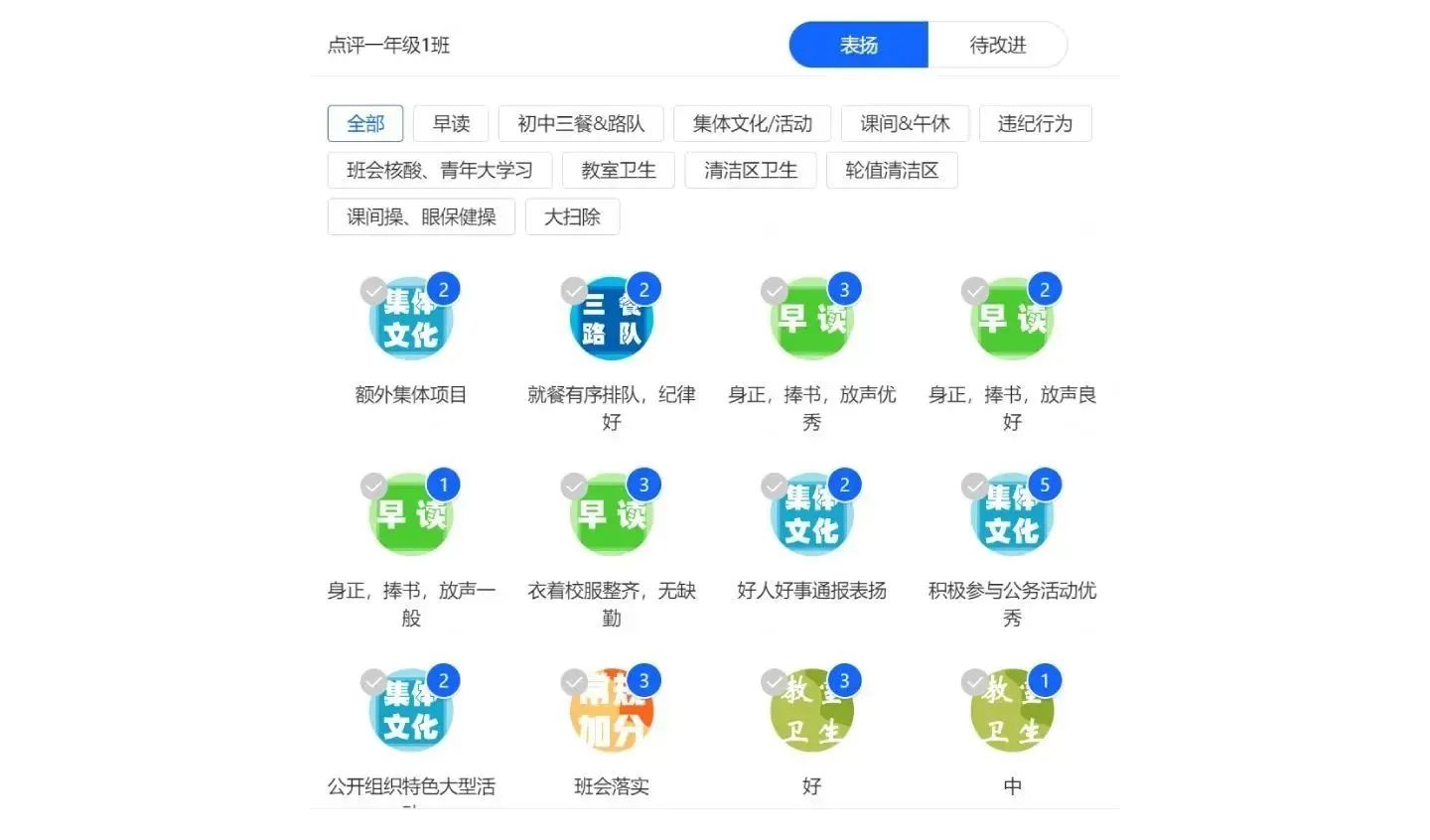Open the 教室卫生 category

pyautogui.click(x=619, y=170)
